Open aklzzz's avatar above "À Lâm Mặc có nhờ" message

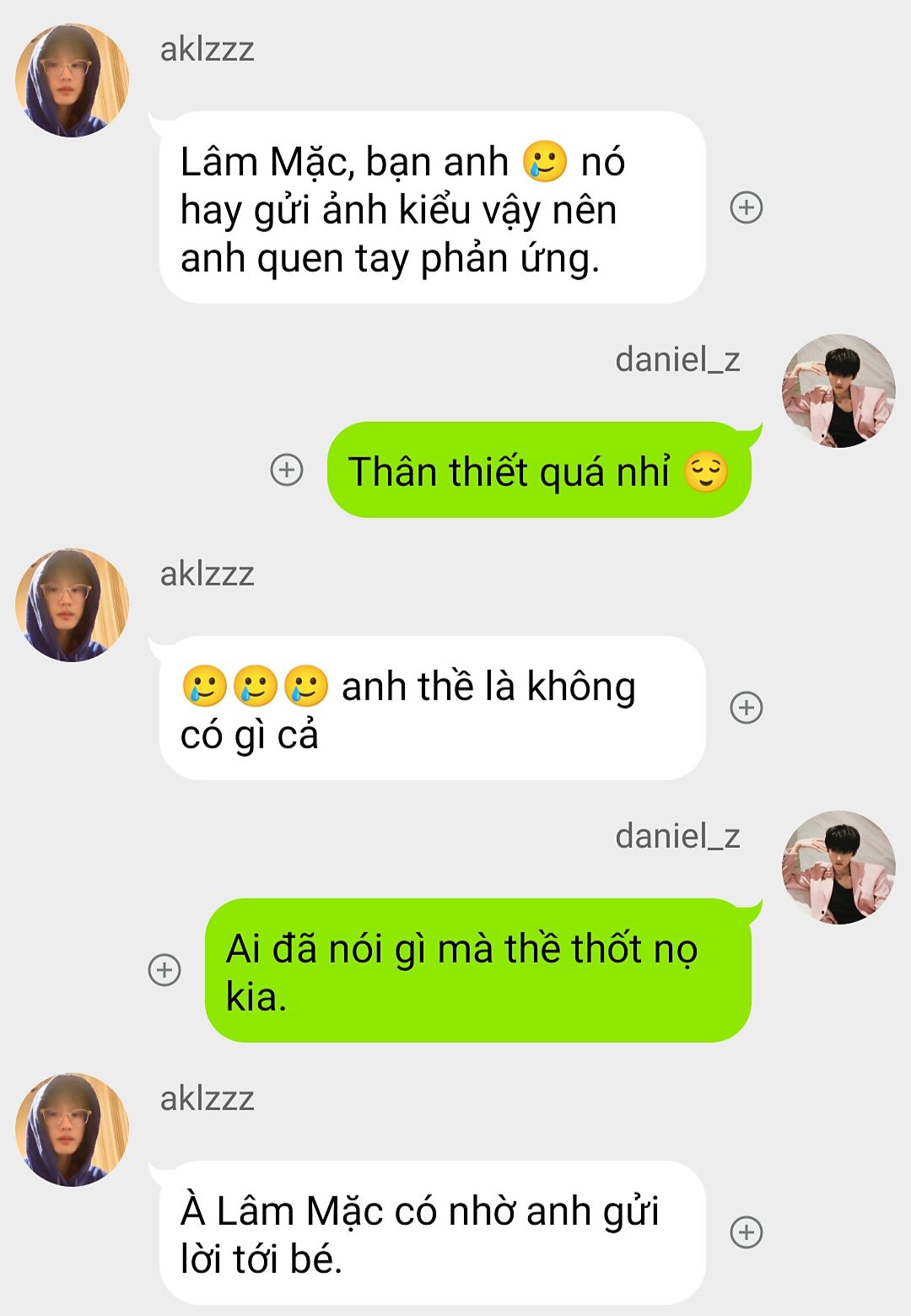pyautogui.click(x=73, y=1130)
